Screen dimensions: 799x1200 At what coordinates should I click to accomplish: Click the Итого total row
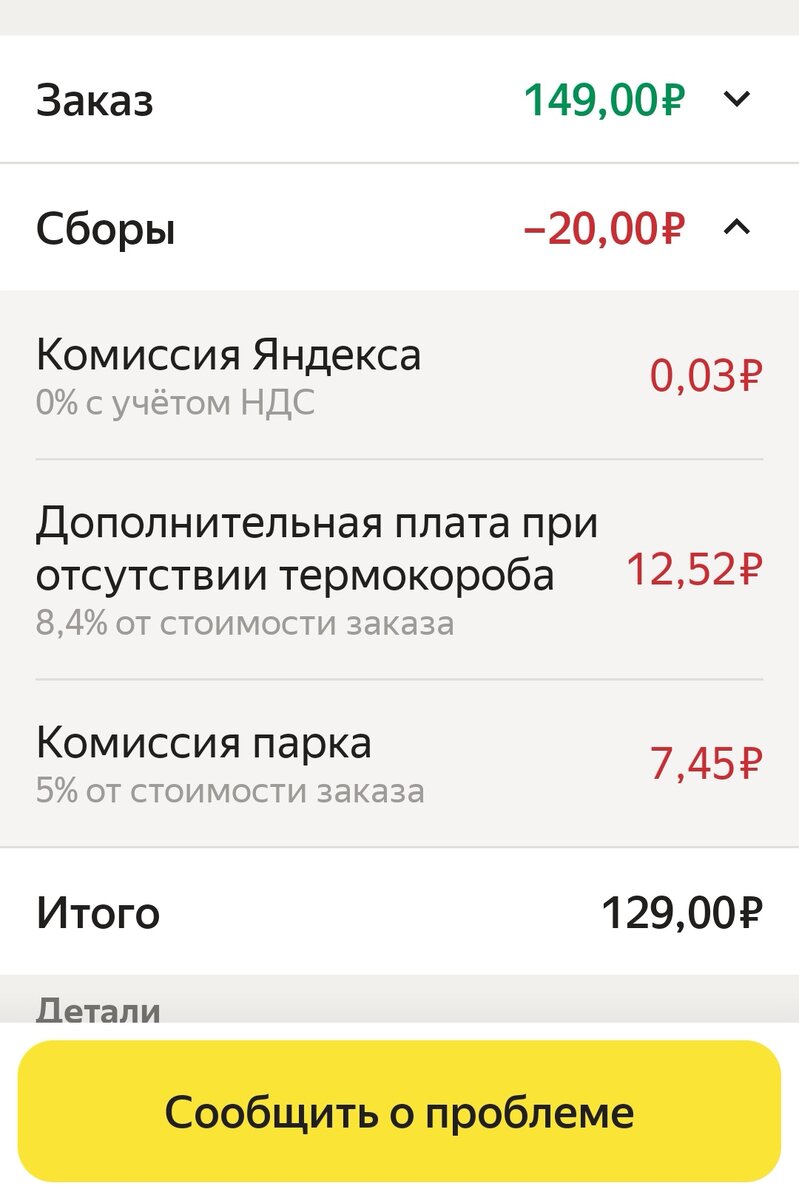point(400,911)
